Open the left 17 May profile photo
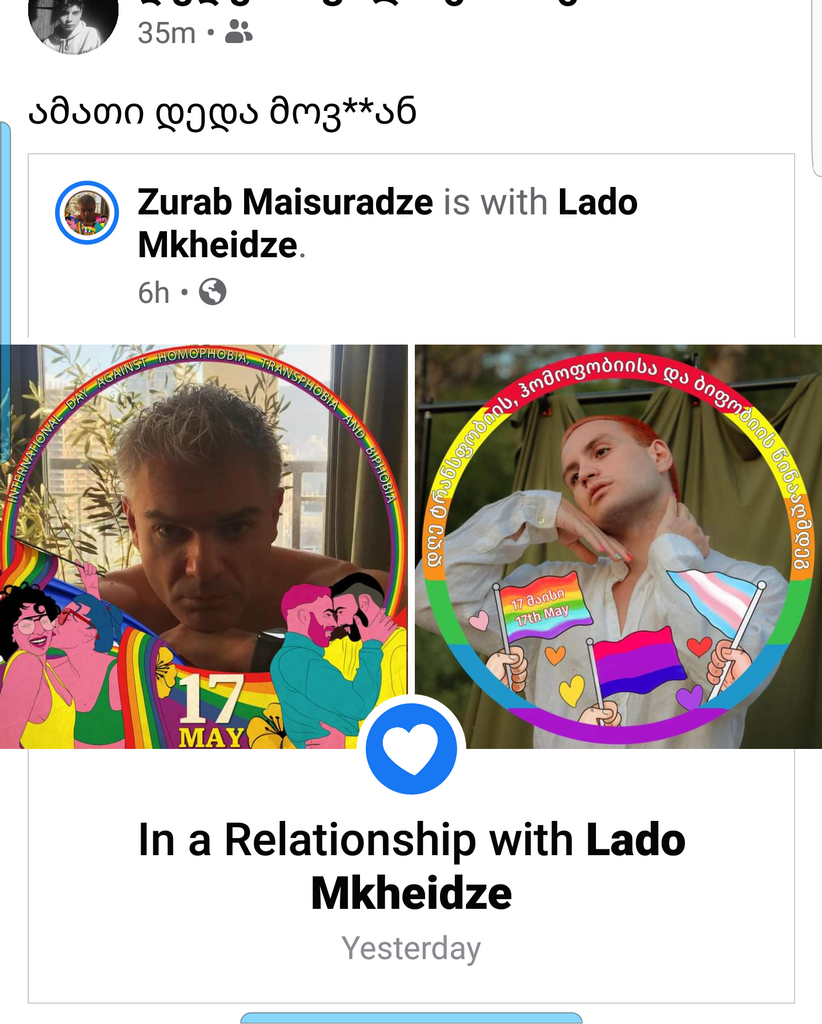 pyautogui.click(x=204, y=545)
